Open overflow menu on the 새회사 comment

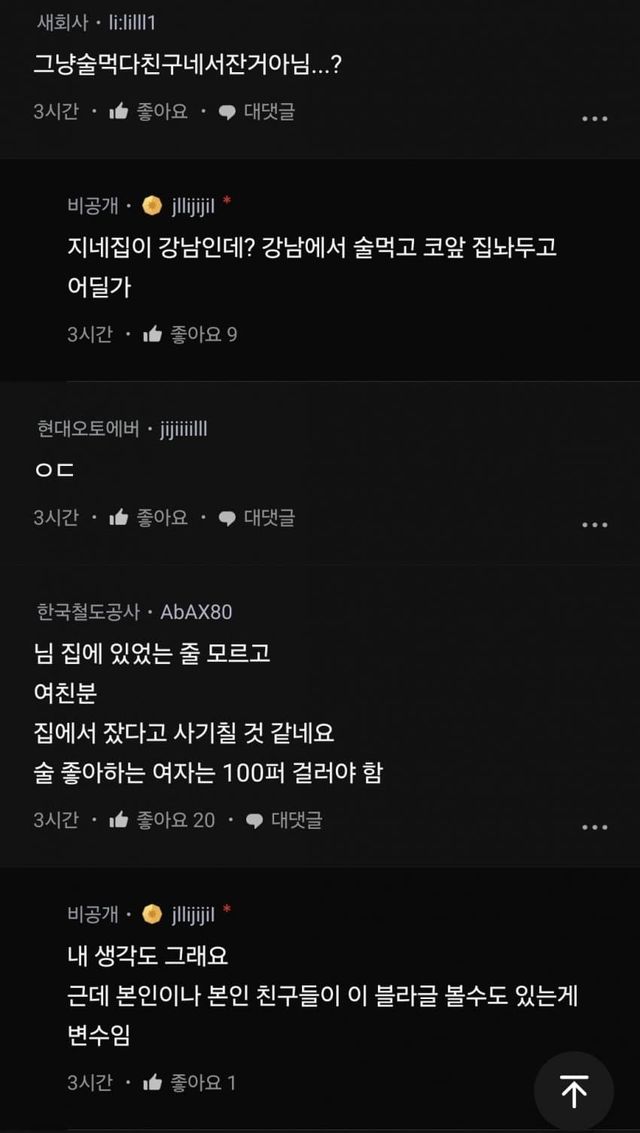pyautogui.click(x=594, y=119)
